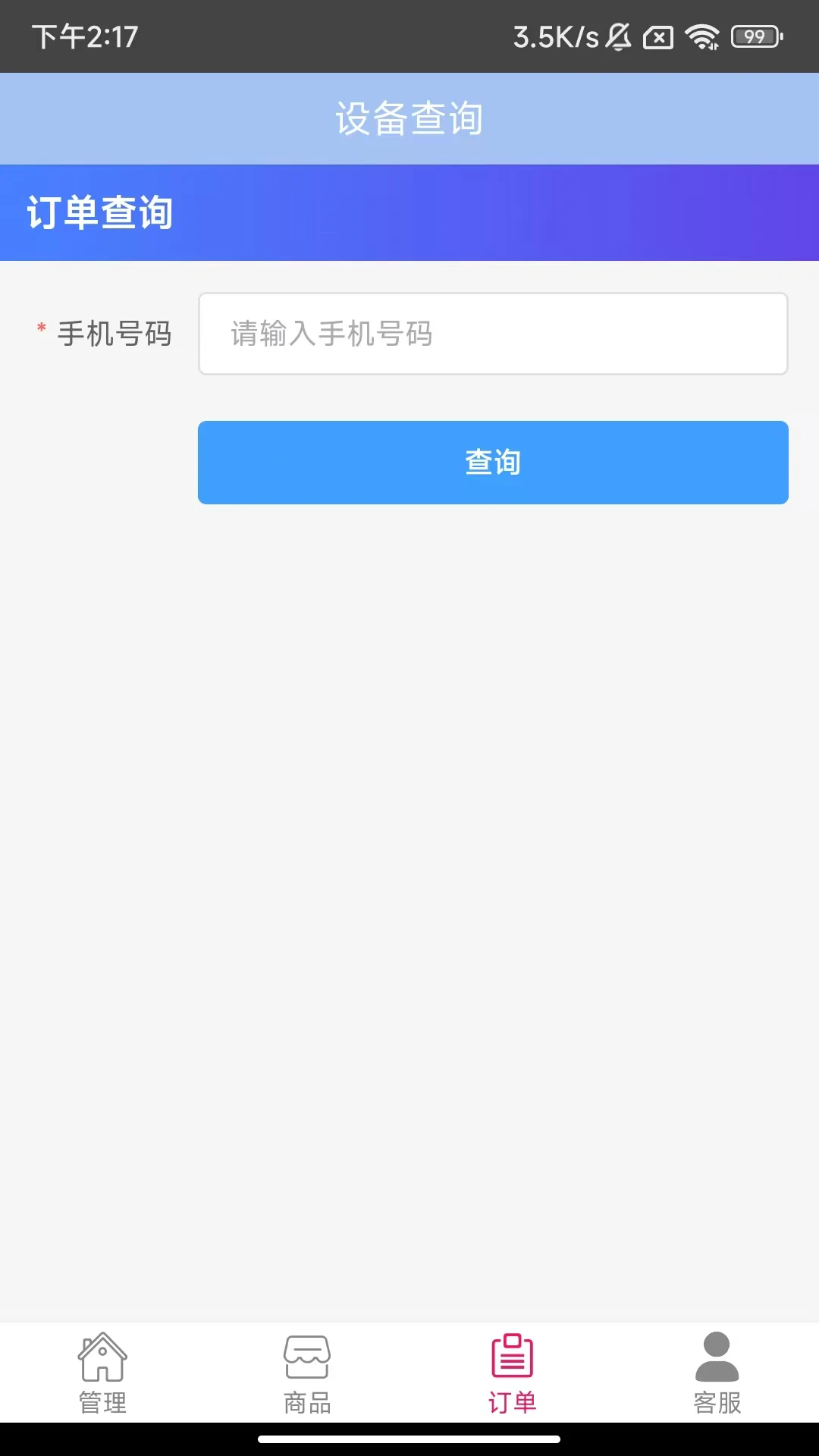
Task: Click the 设备查询 page title
Action: (409, 116)
